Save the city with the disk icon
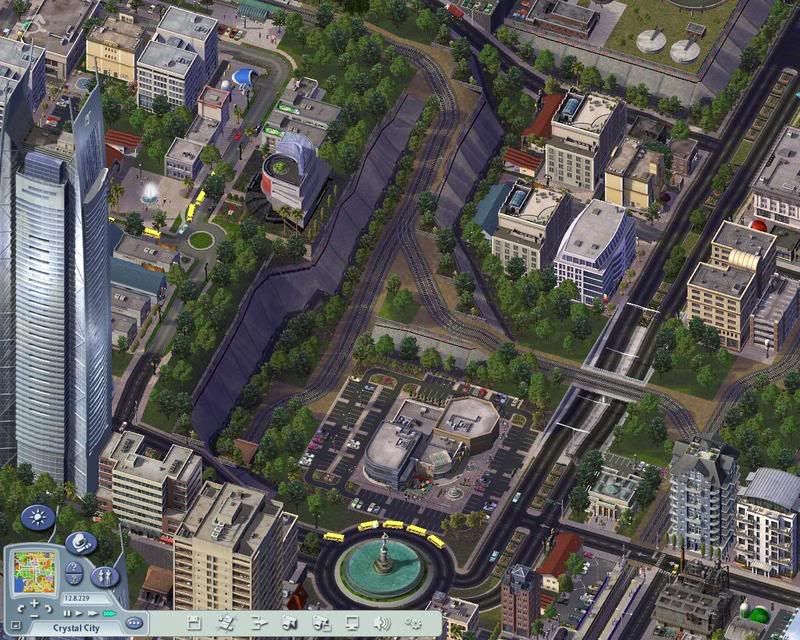This screenshot has height=640, width=800. tap(194, 623)
